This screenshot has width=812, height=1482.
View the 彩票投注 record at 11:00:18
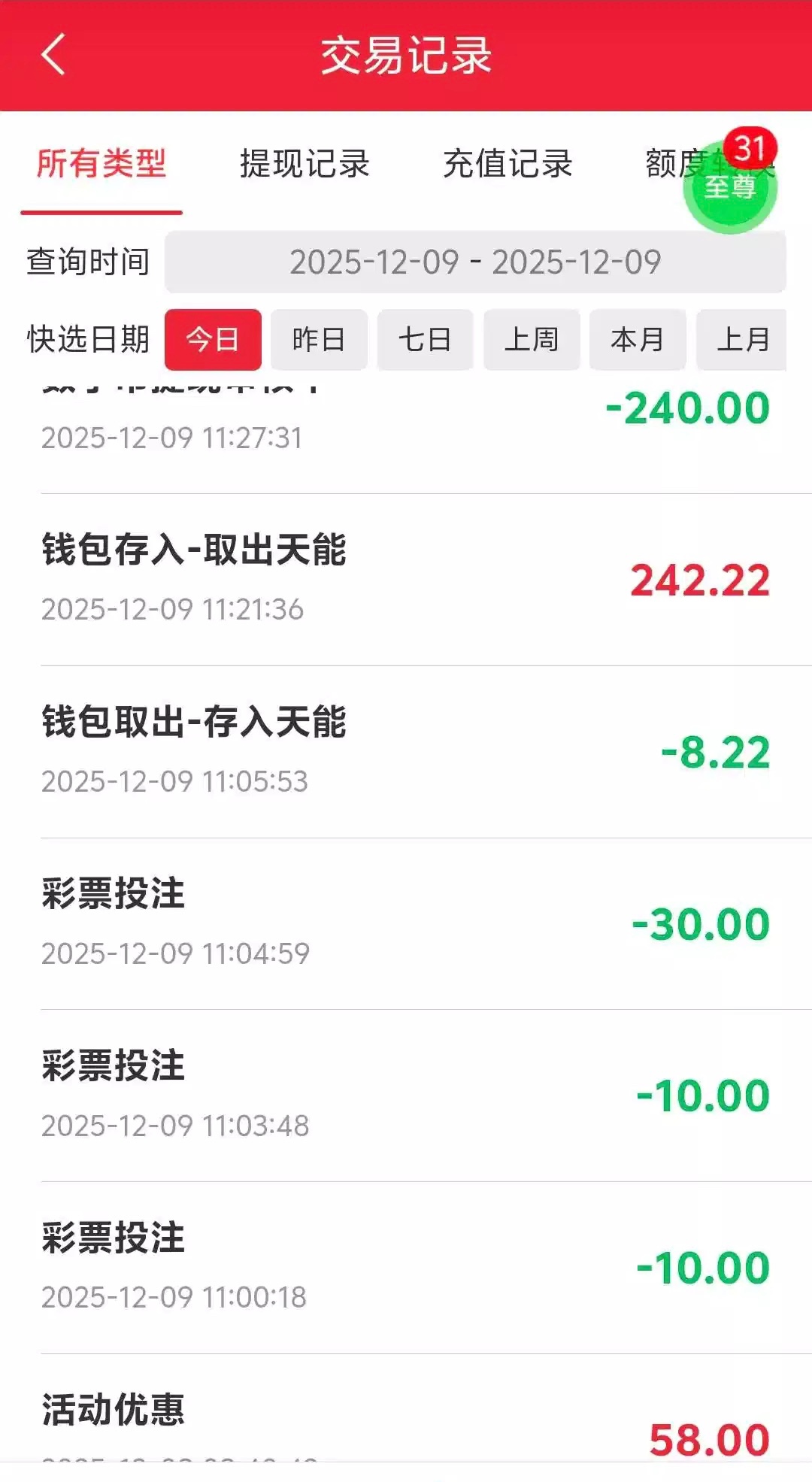pyautogui.click(x=406, y=1268)
